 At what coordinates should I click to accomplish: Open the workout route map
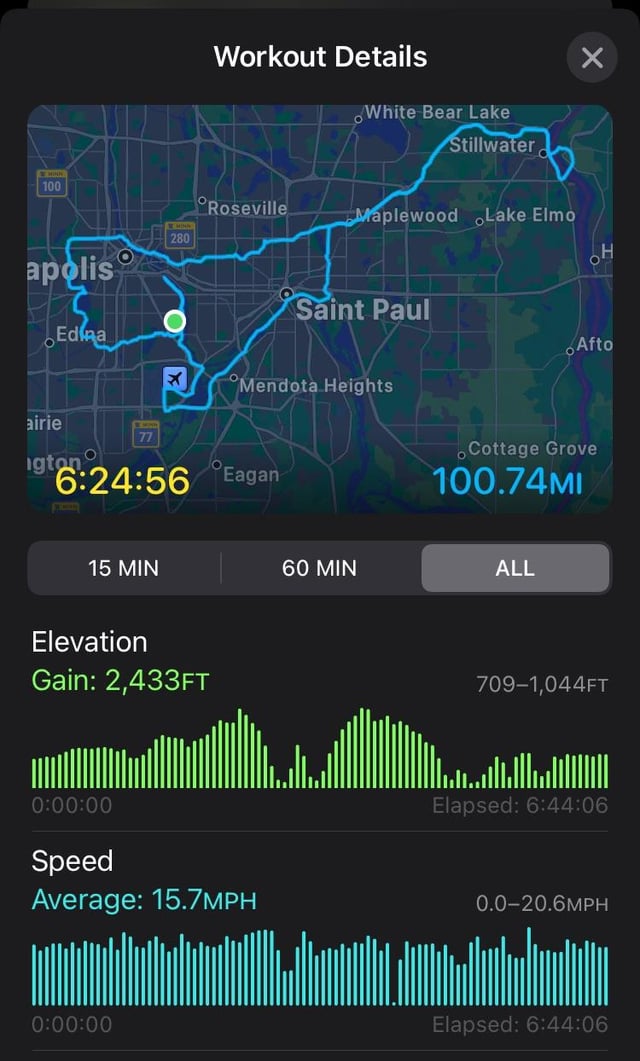(319, 309)
